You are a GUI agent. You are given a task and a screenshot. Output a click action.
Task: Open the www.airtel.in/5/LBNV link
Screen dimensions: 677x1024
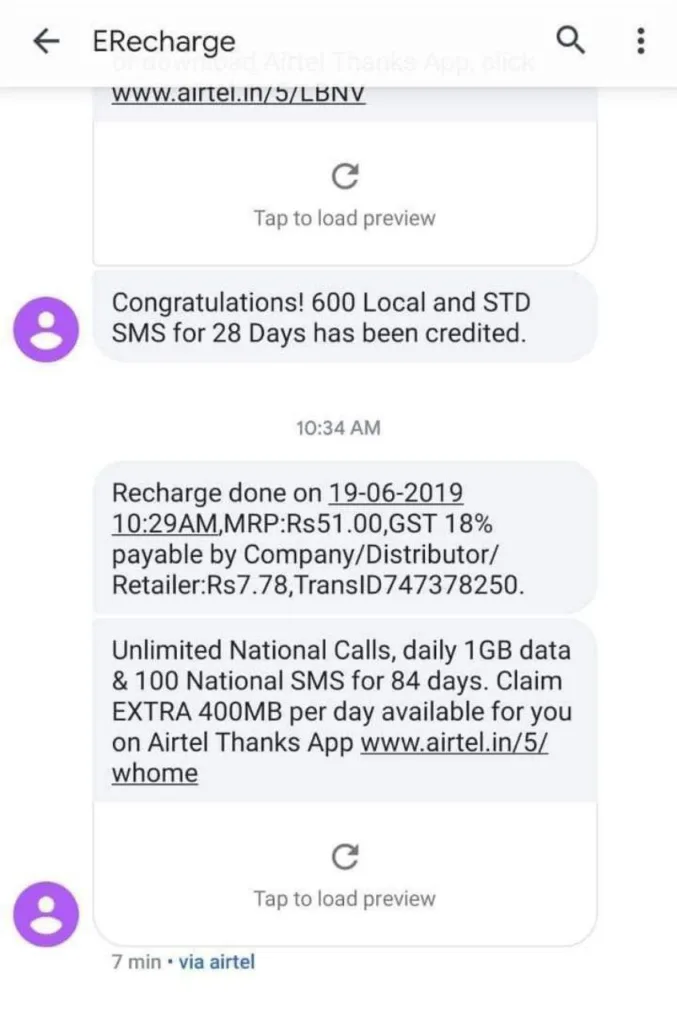[x=238, y=95]
